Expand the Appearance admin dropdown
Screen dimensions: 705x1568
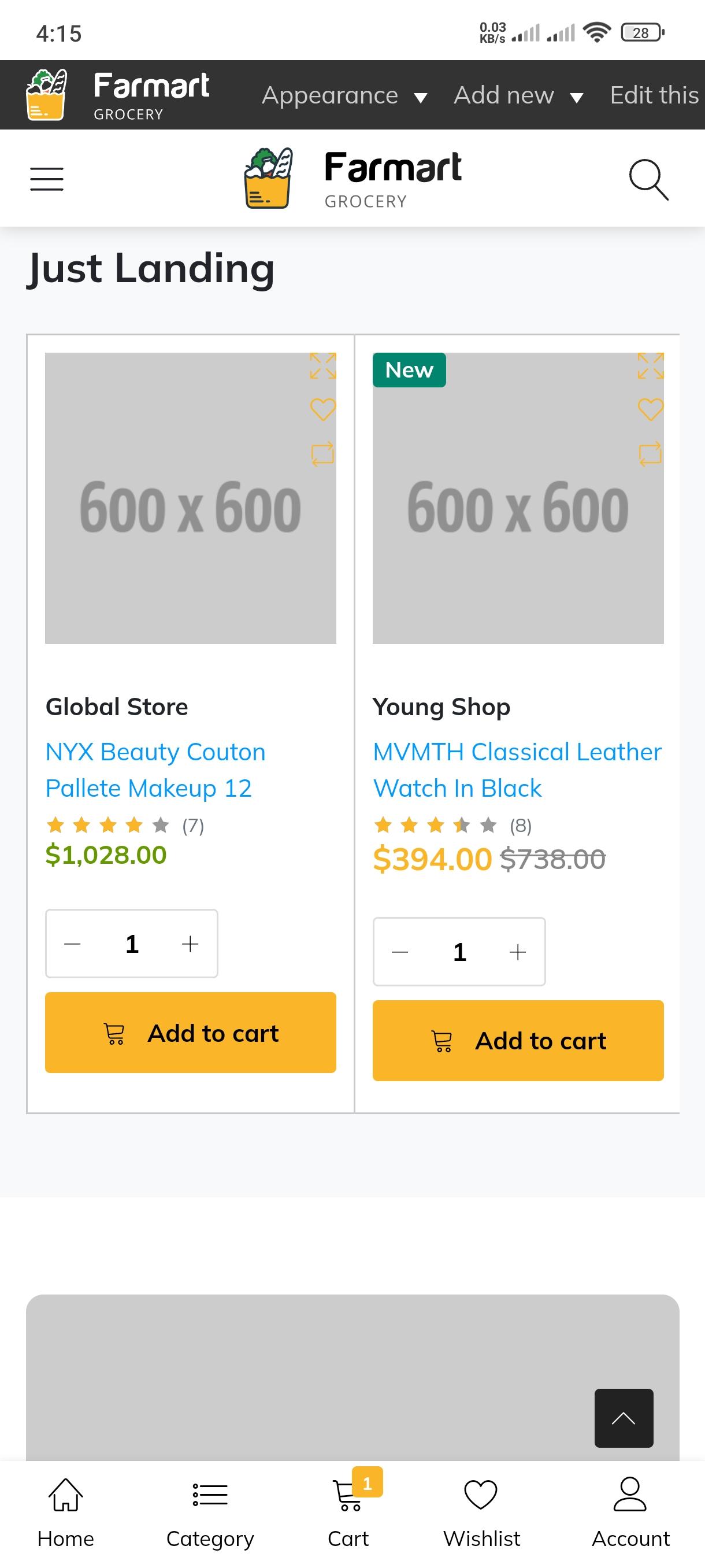point(345,95)
